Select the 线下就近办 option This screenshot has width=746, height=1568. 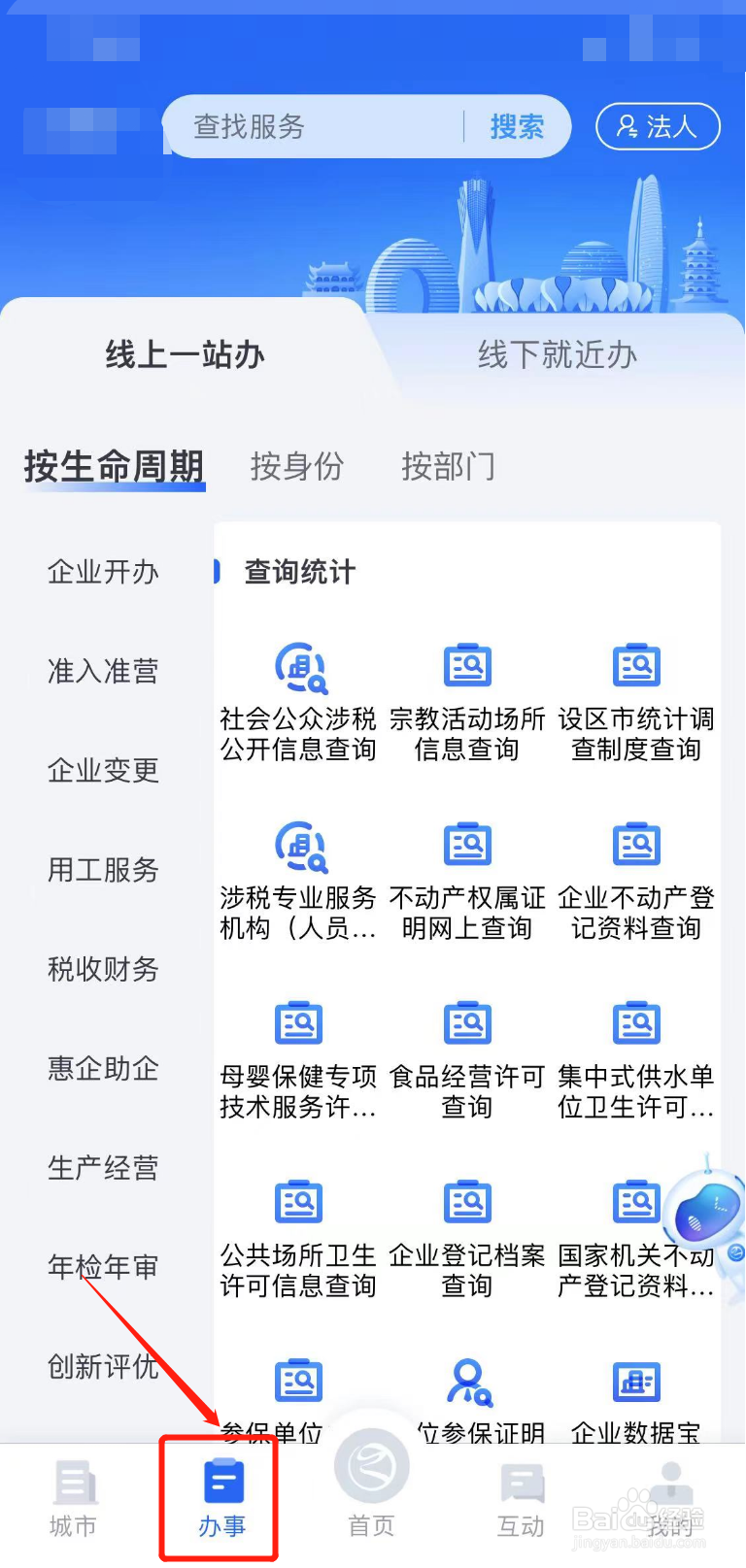coord(555,355)
